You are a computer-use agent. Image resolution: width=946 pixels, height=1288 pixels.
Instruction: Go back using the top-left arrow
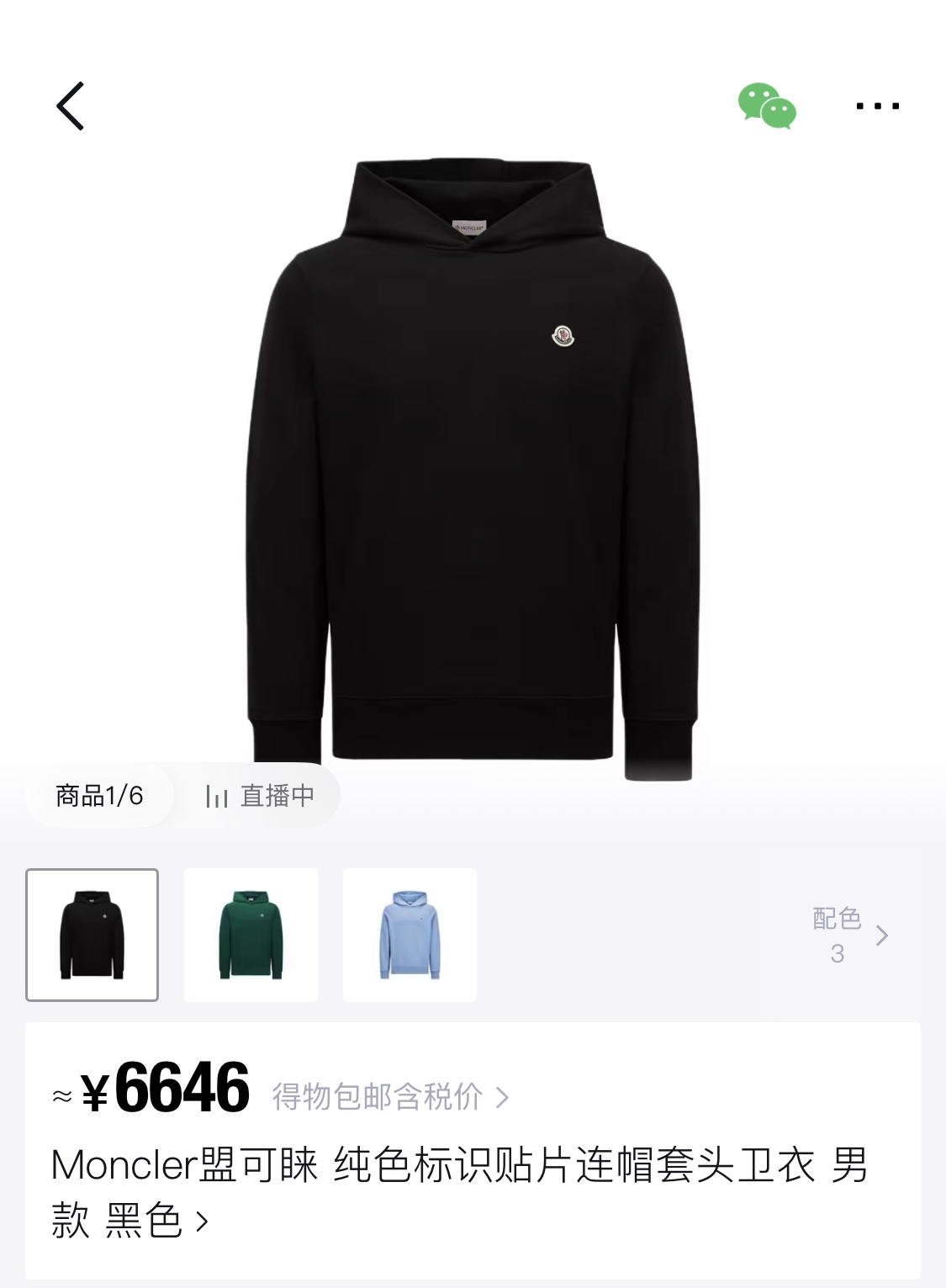71,106
